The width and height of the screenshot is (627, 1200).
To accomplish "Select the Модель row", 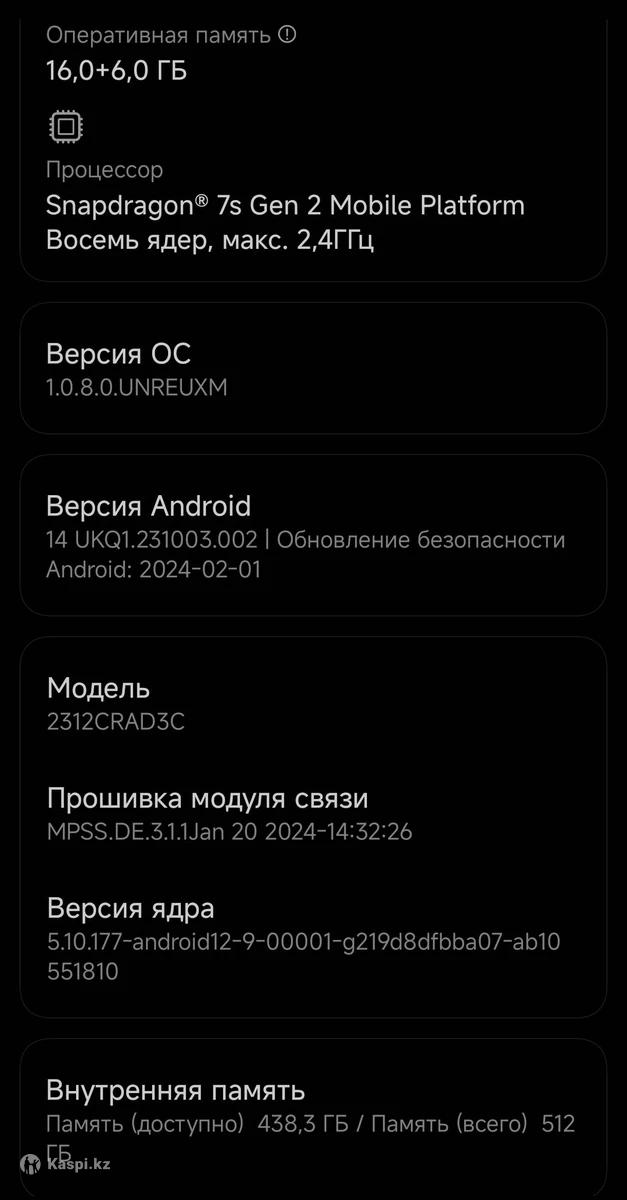I will coord(313,704).
